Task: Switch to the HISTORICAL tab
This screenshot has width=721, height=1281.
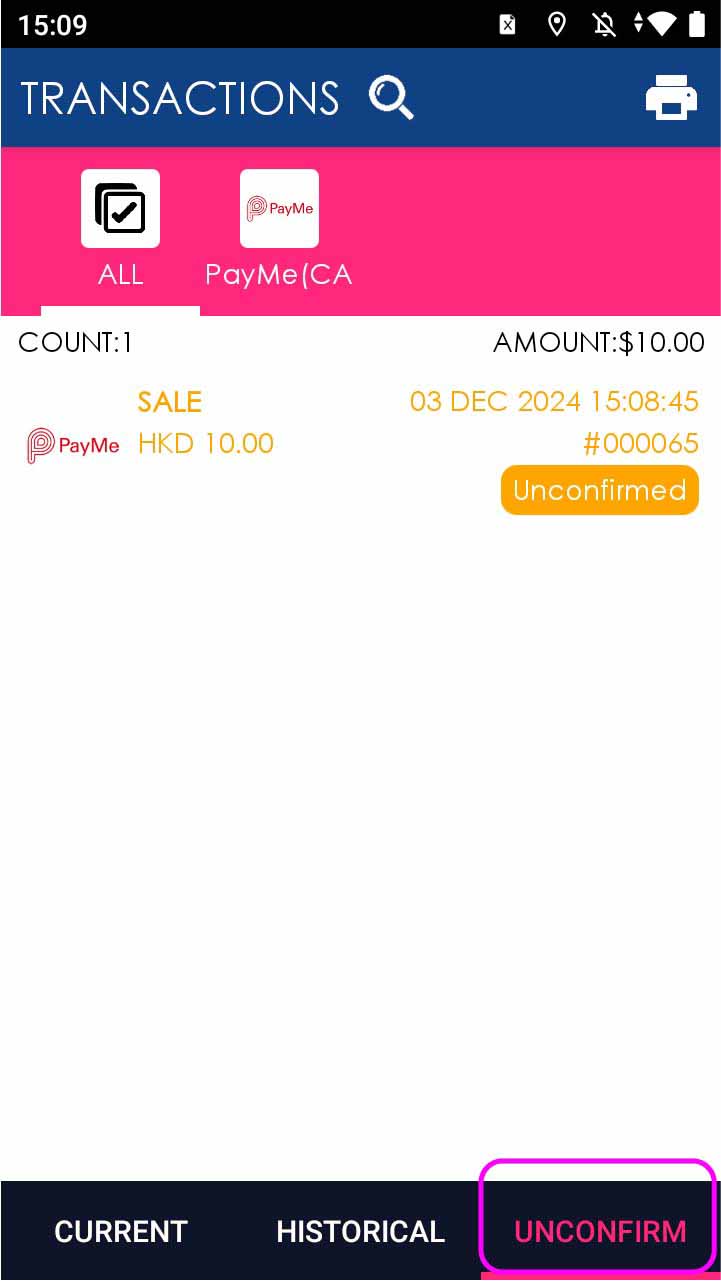Action: (x=360, y=1231)
